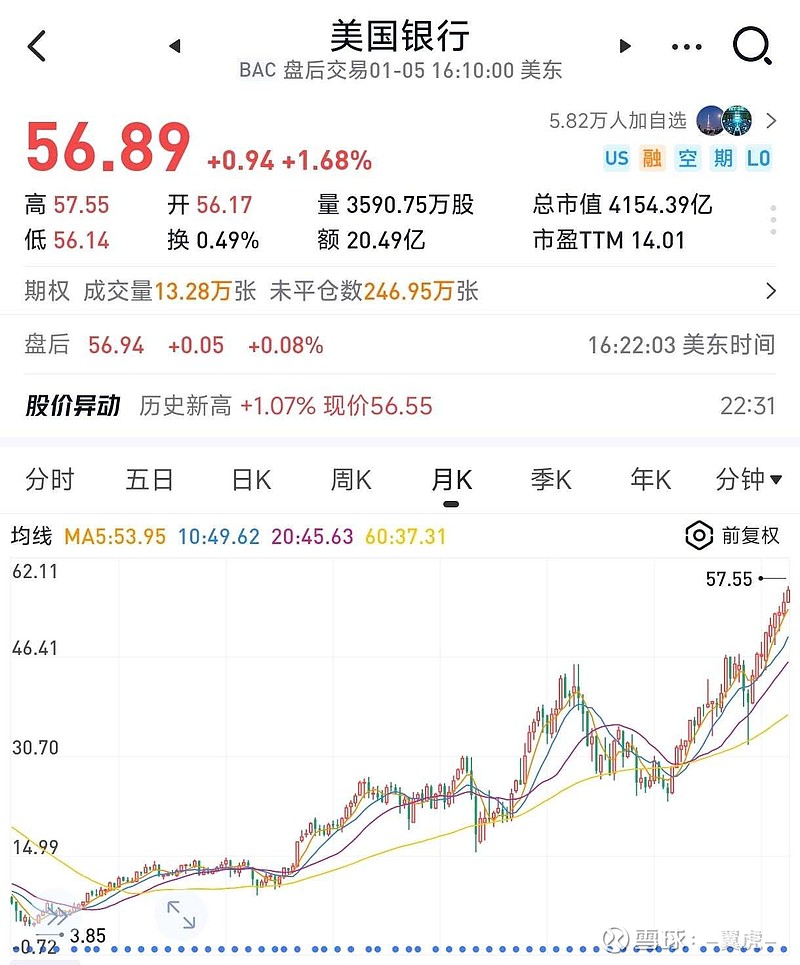Open the search with the magnifier icon
This screenshot has width=800, height=965.
[x=751, y=46]
